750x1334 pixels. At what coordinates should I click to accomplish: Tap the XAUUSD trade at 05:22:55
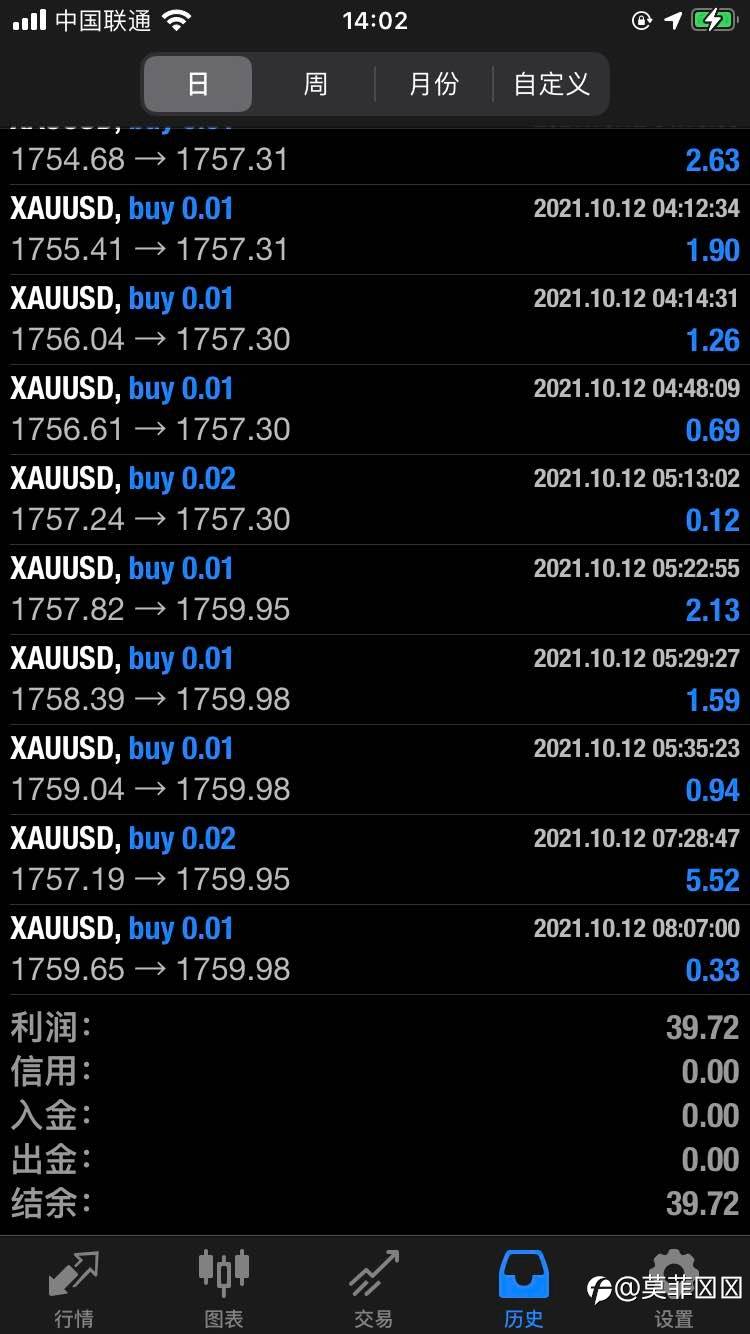pyautogui.click(x=375, y=590)
